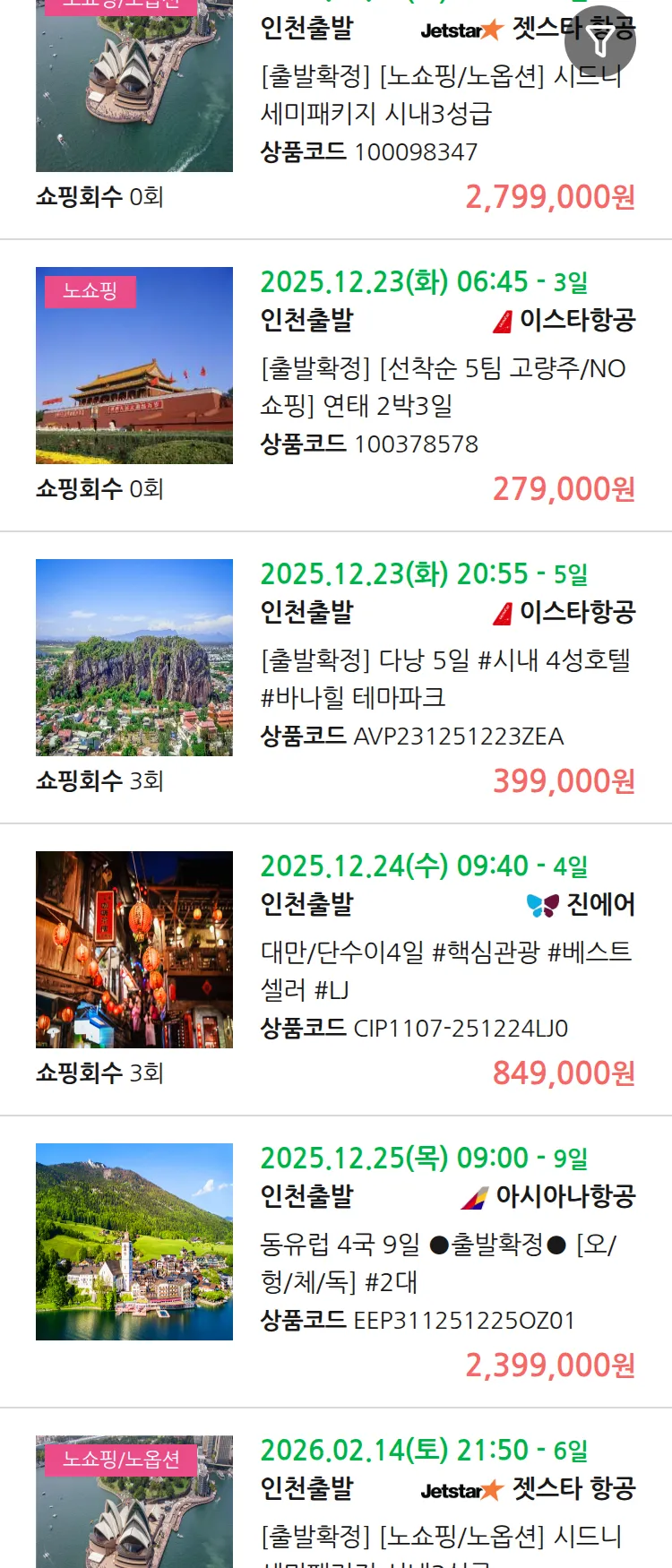View the 다낭 5일 package details

[x=445, y=678]
